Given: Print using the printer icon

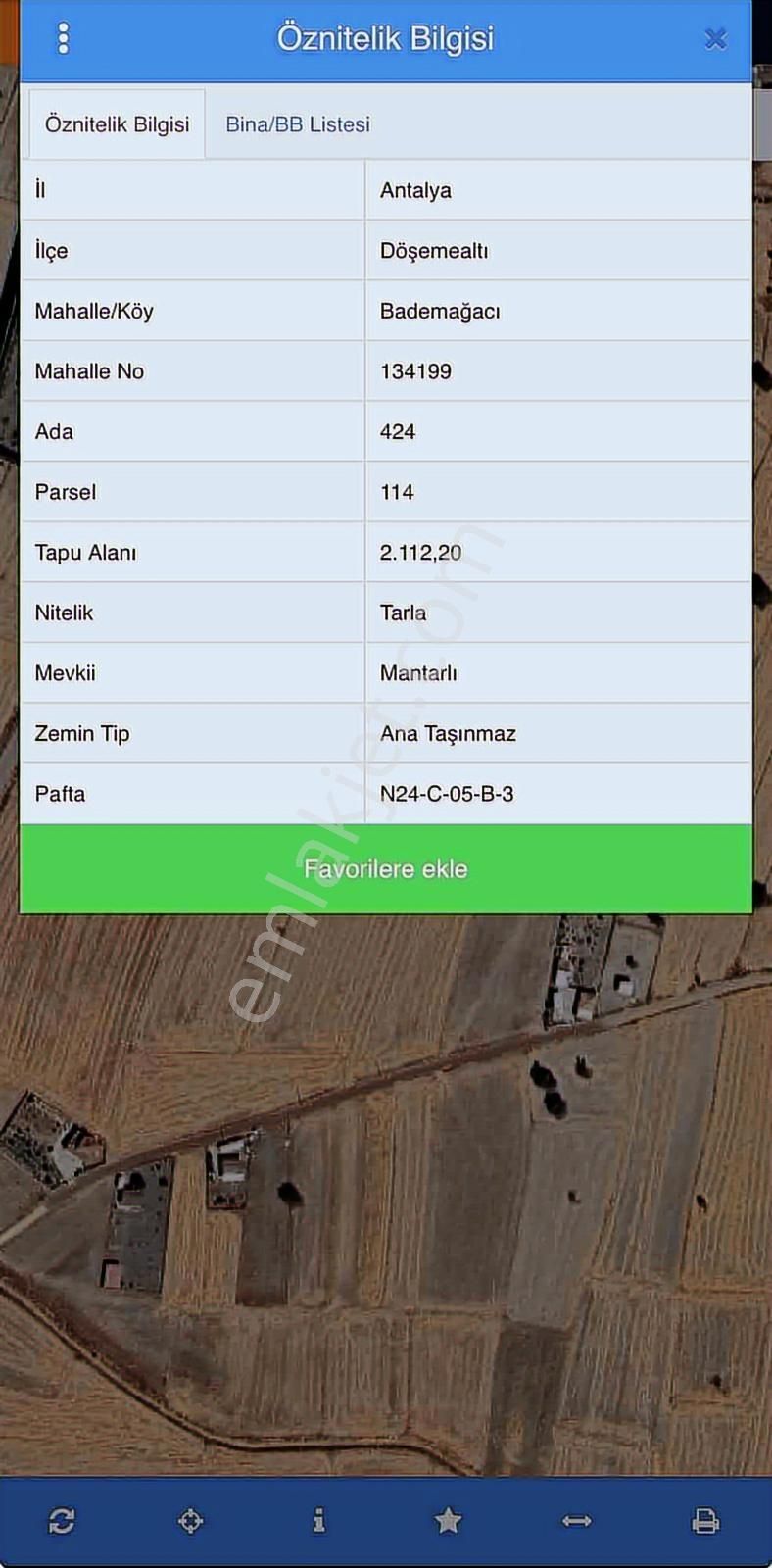Looking at the screenshot, I should tap(705, 1521).
